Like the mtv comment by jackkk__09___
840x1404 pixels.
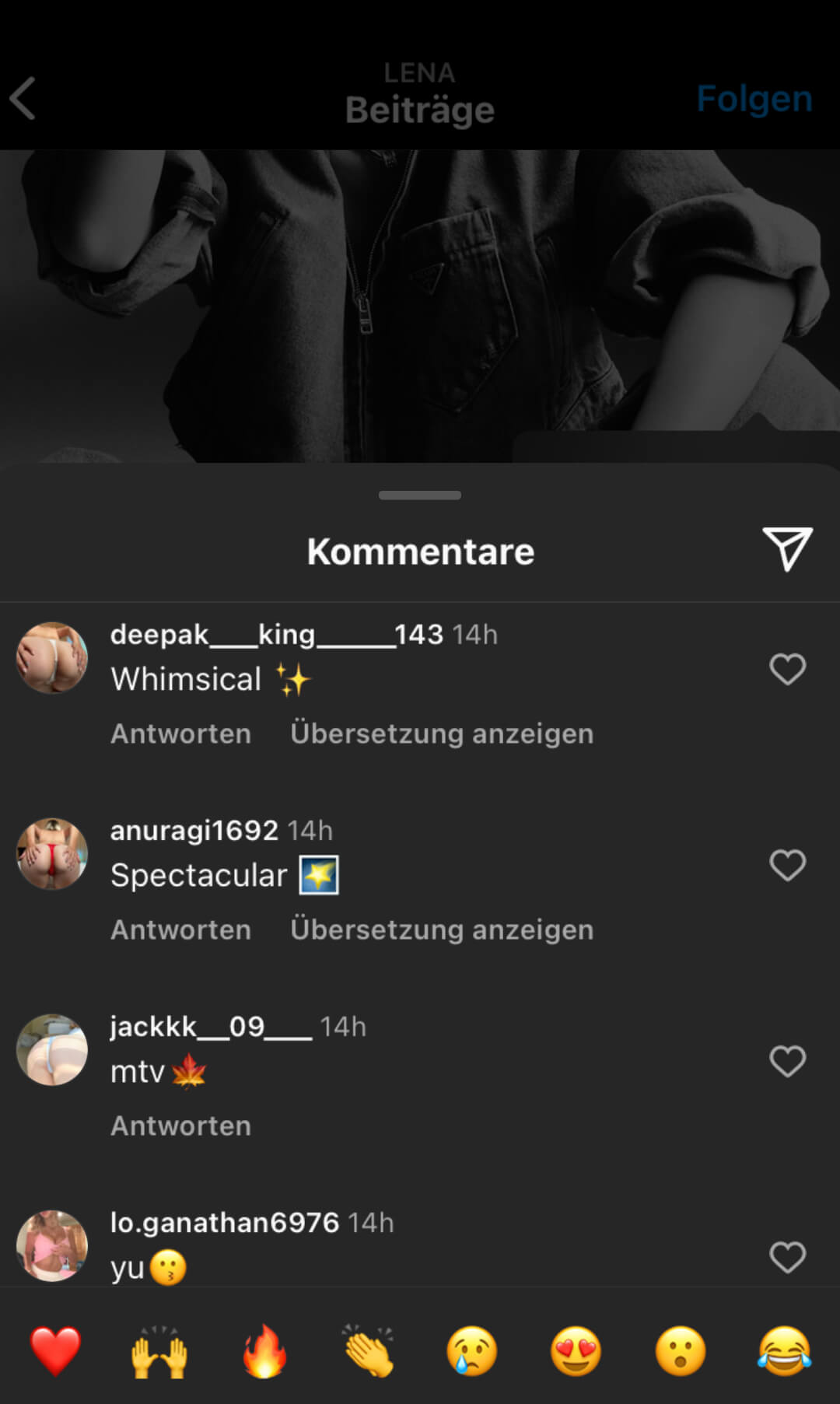pos(787,1061)
